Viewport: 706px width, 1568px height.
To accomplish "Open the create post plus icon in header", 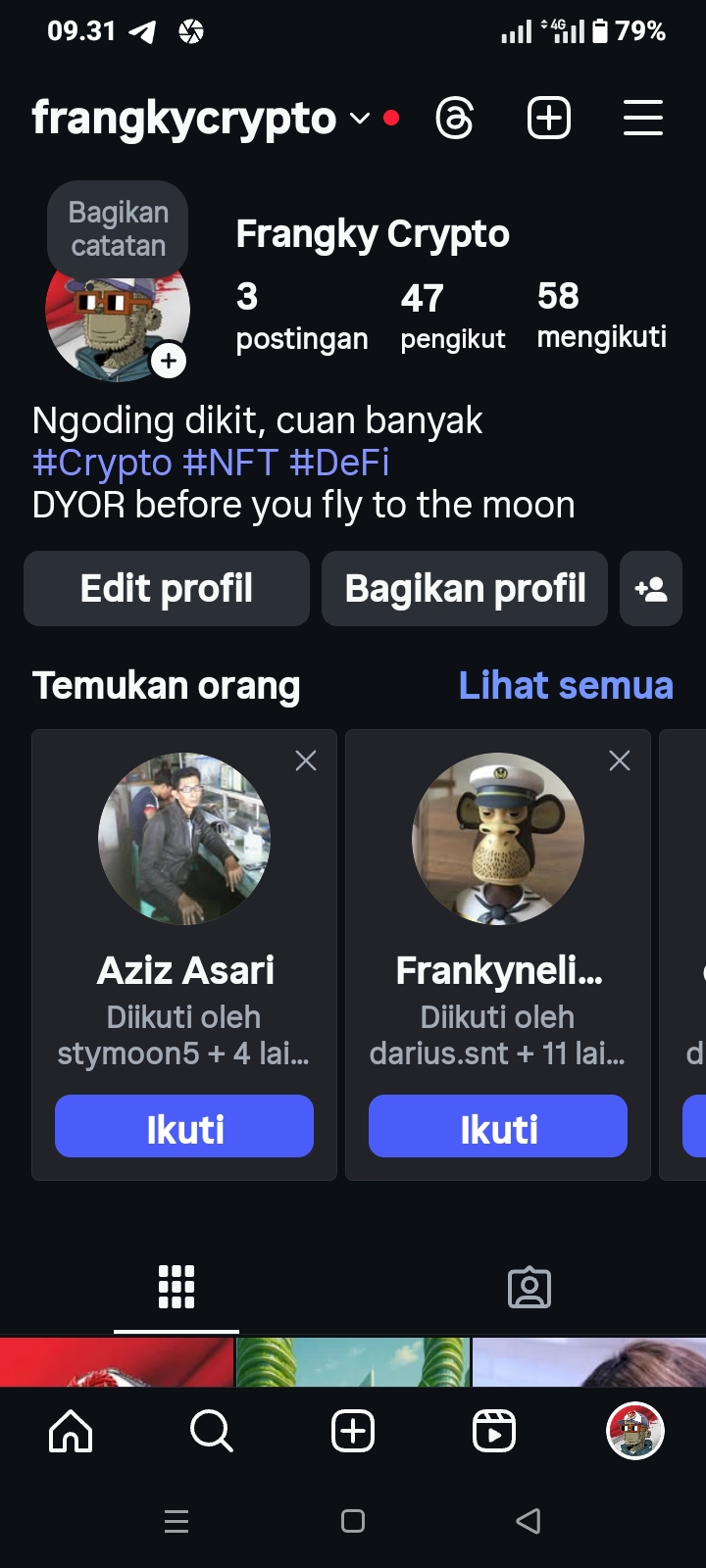I will [x=549, y=119].
